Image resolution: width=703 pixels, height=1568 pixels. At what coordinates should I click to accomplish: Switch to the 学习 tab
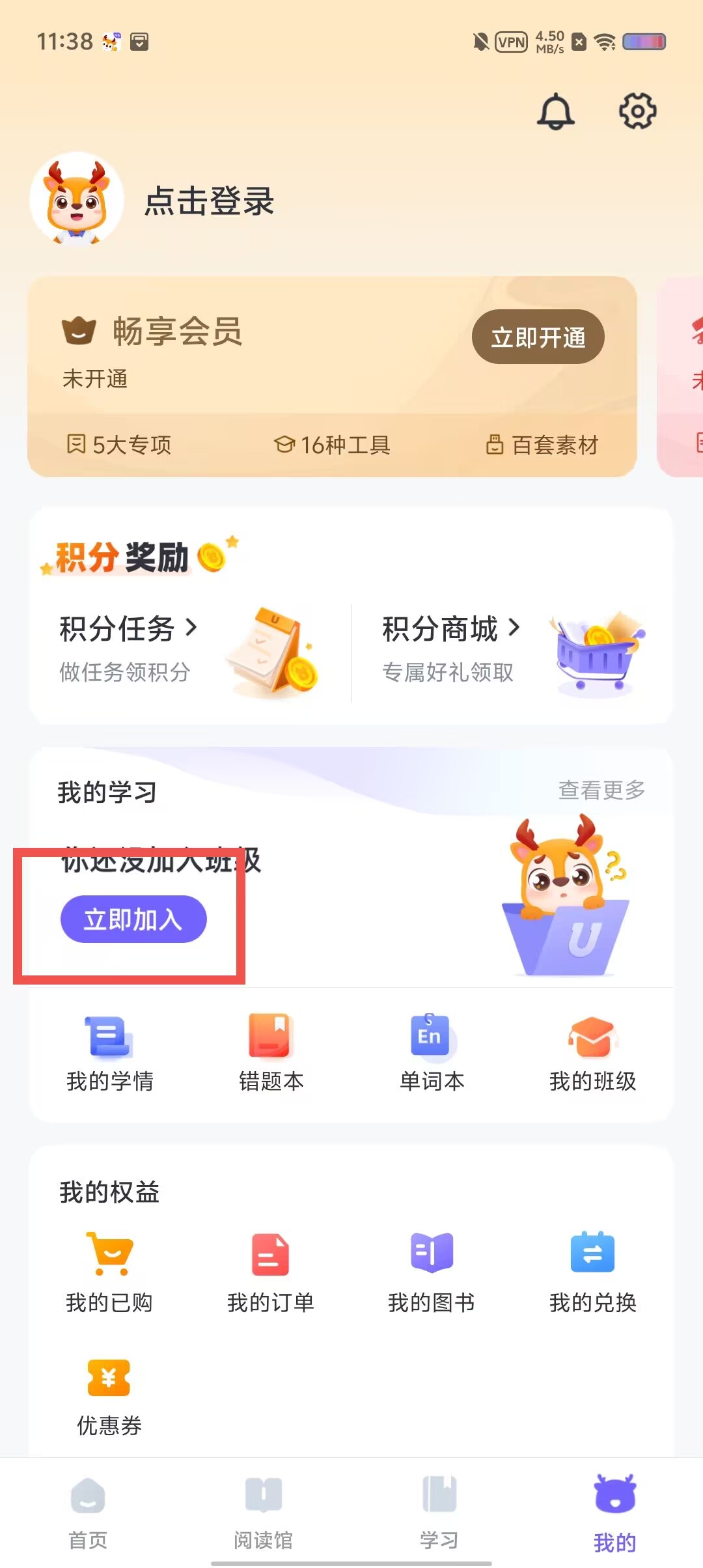[x=439, y=1513]
